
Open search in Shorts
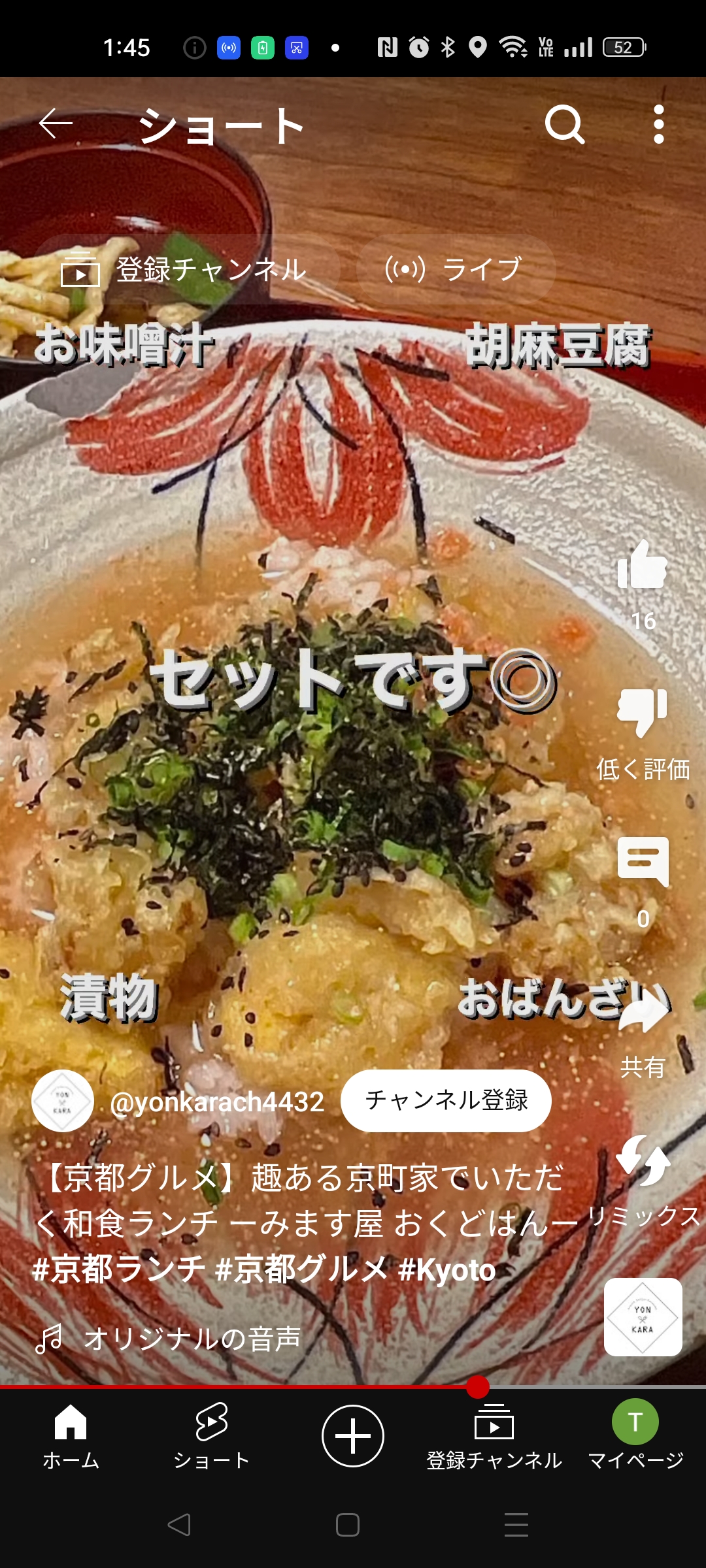point(565,123)
